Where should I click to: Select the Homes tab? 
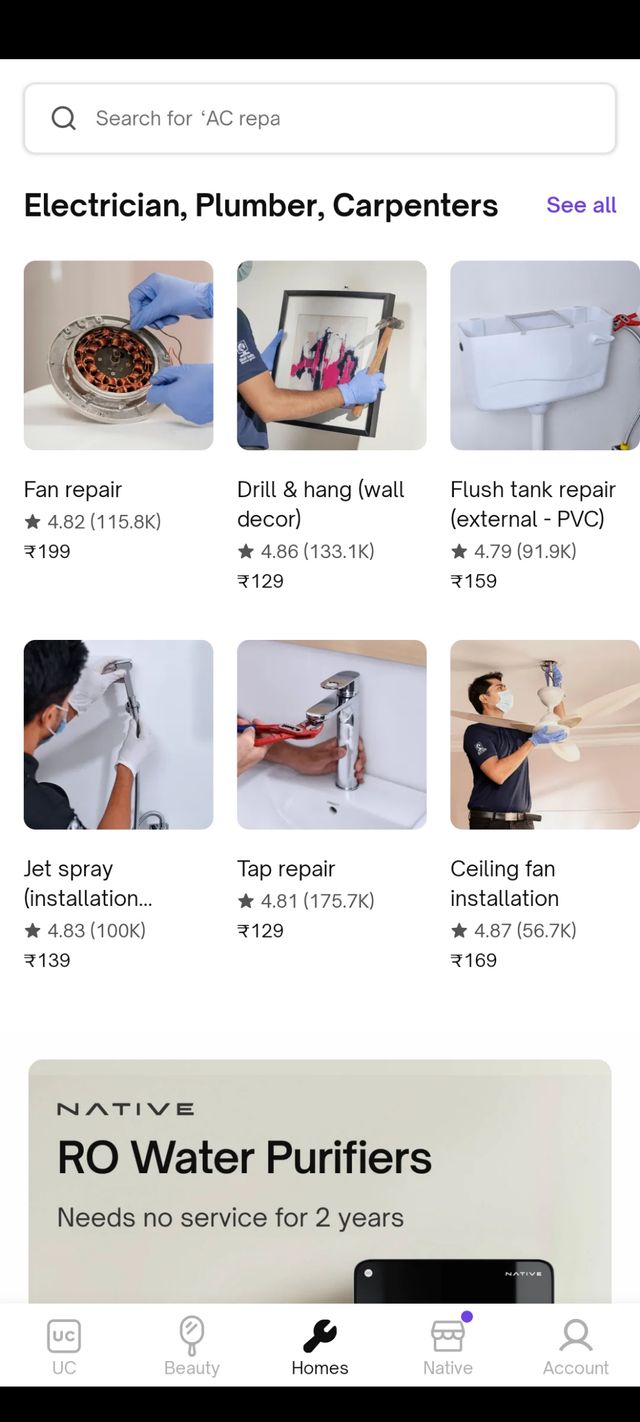[x=320, y=1346]
